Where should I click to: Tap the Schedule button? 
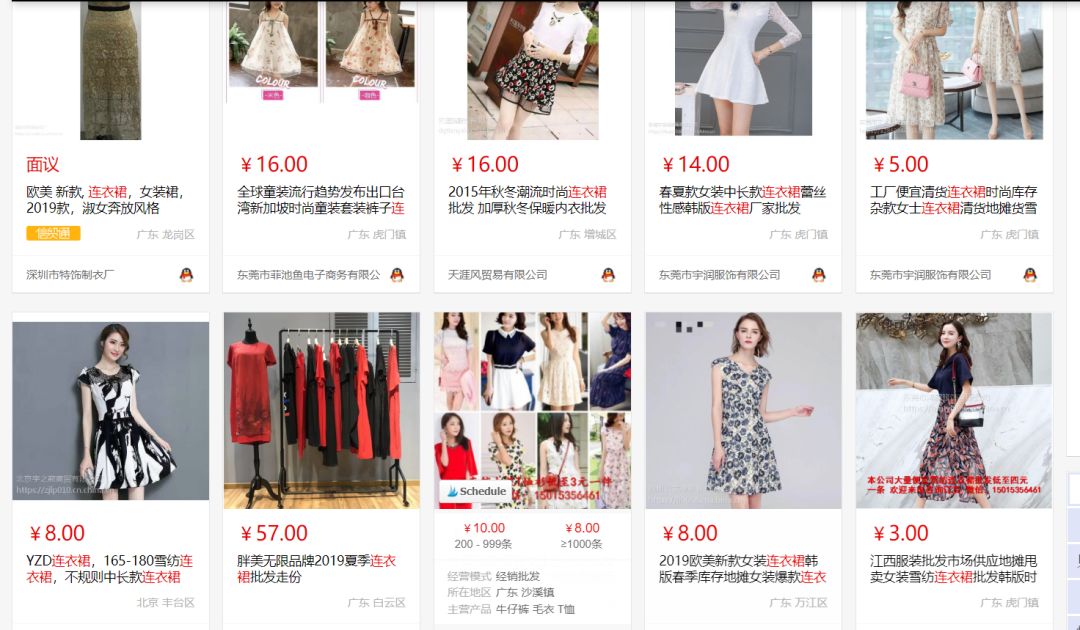[x=476, y=491]
